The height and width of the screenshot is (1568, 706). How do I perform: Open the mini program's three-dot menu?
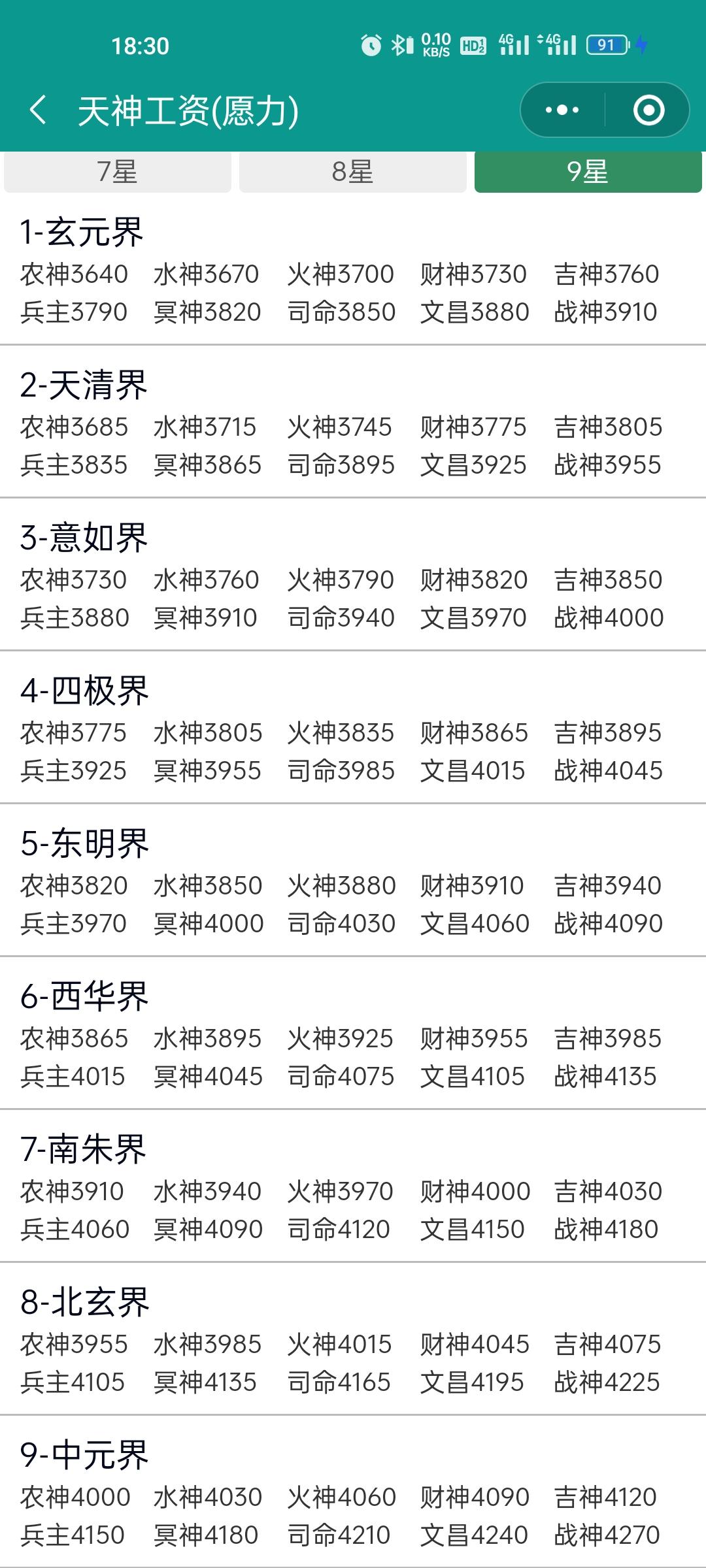[562, 110]
